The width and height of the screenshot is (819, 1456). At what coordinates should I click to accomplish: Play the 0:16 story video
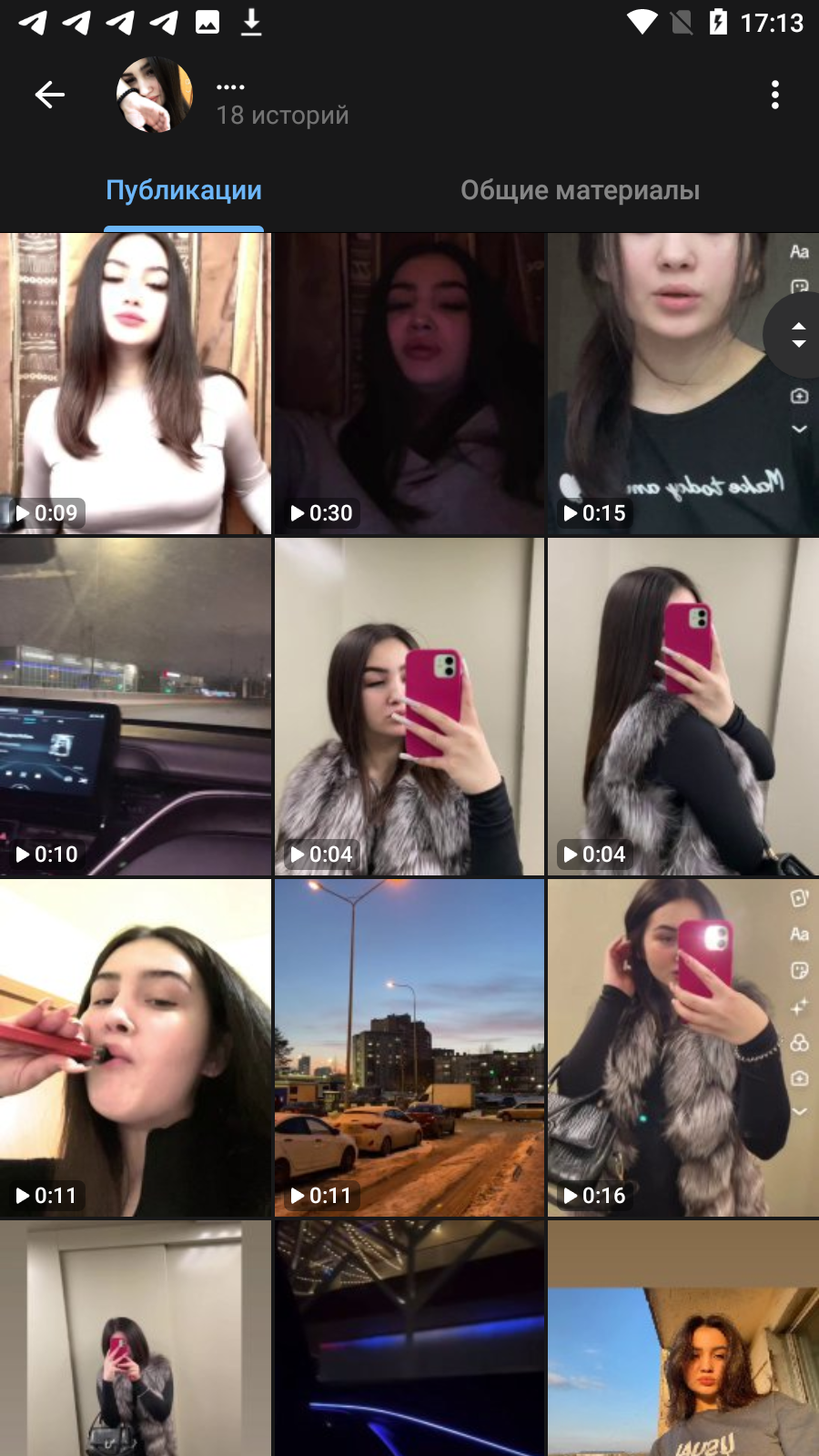tap(683, 1047)
